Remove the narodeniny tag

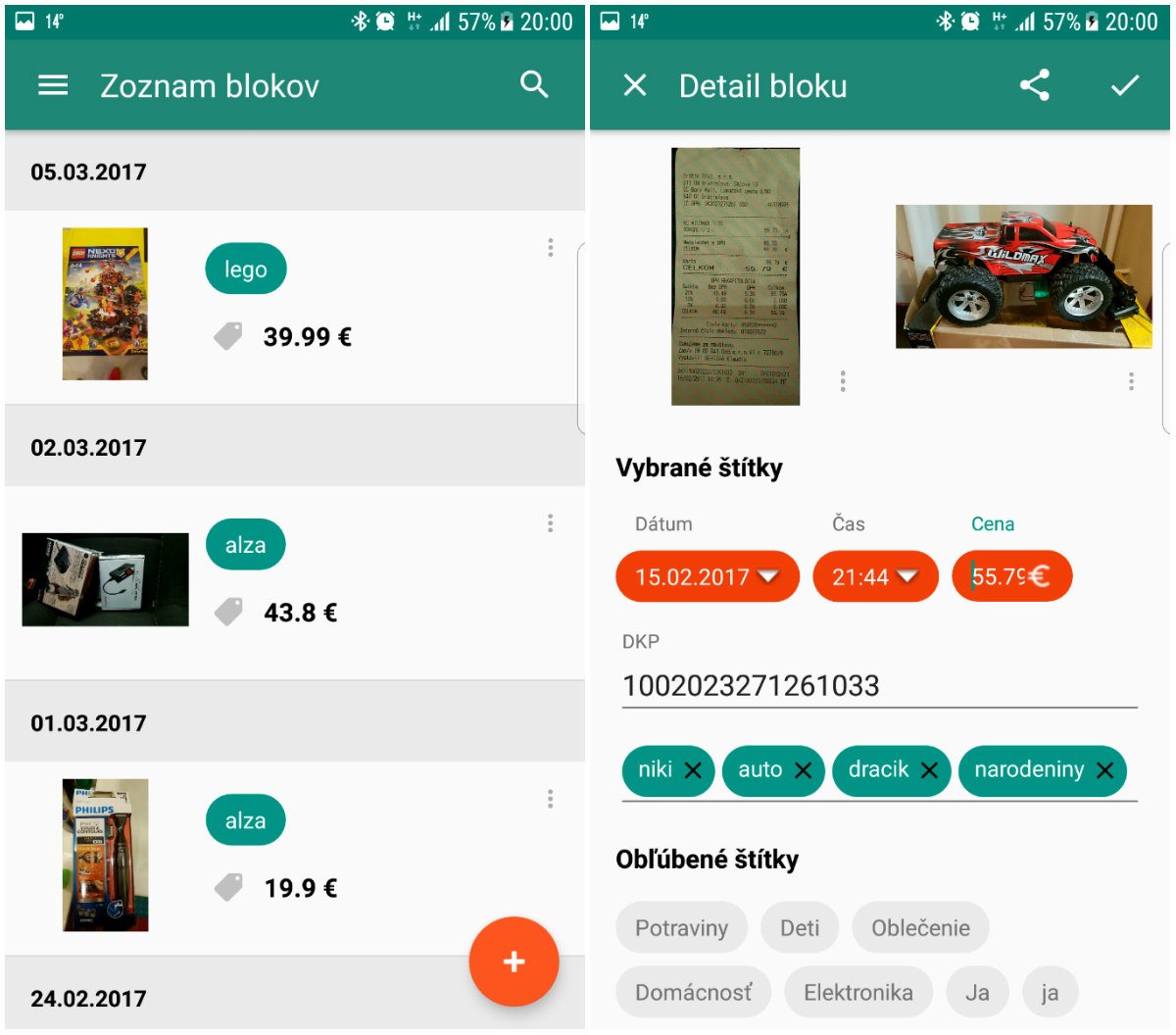click(1105, 770)
